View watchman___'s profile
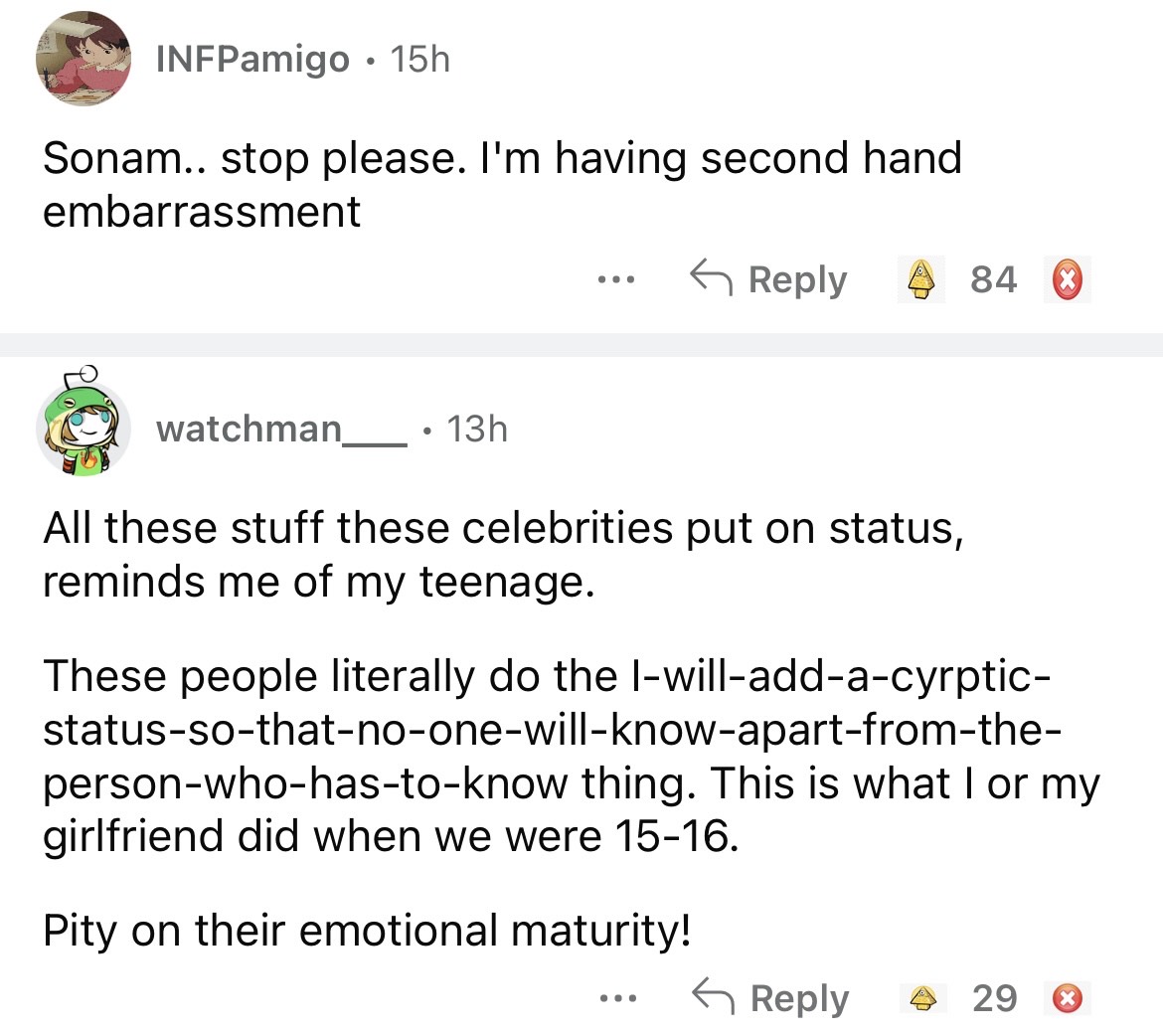1163x1036 pixels. coord(280,429)
